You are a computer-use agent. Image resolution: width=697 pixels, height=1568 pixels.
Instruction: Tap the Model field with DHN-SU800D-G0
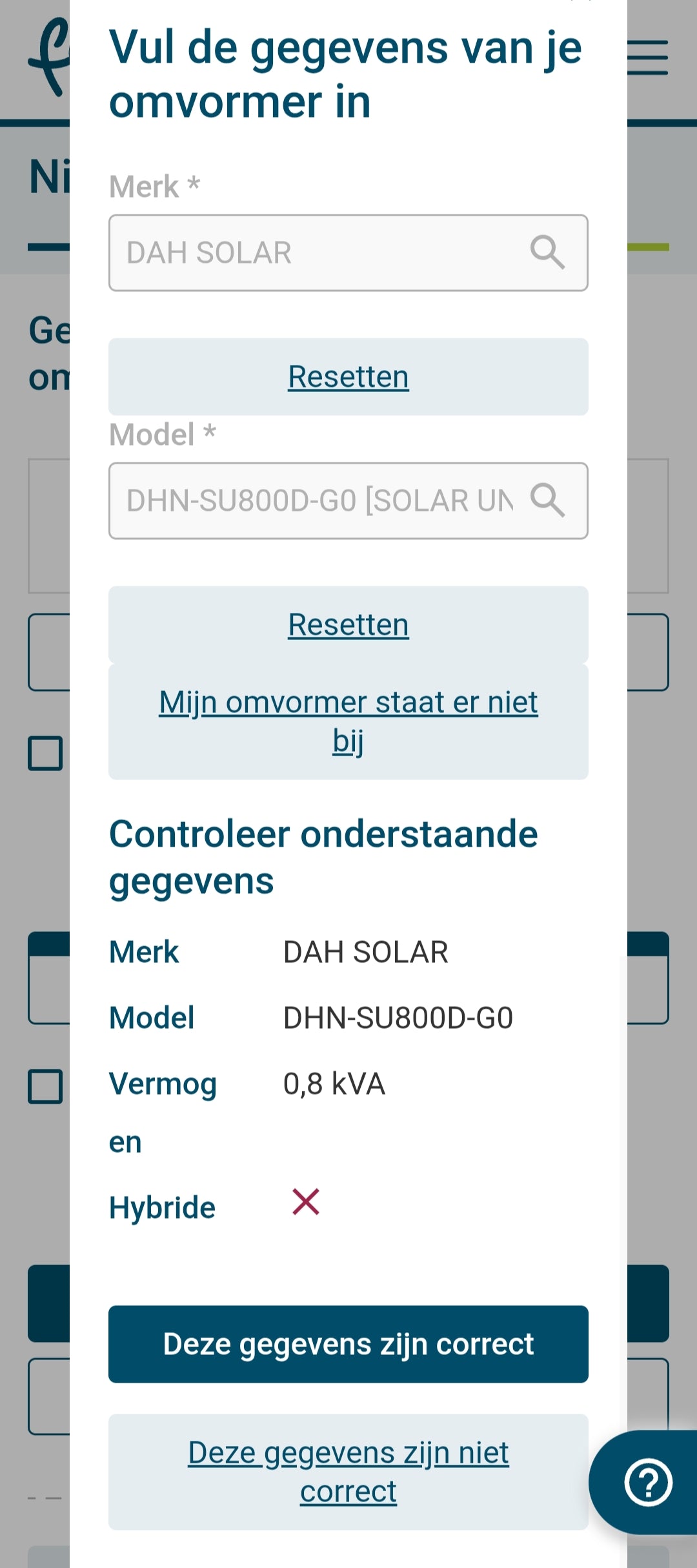click(348, 500)
